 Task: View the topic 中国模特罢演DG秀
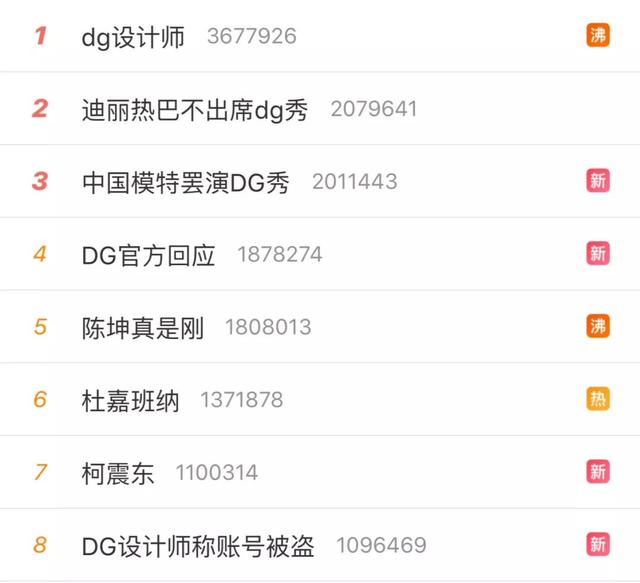point(185,182)
